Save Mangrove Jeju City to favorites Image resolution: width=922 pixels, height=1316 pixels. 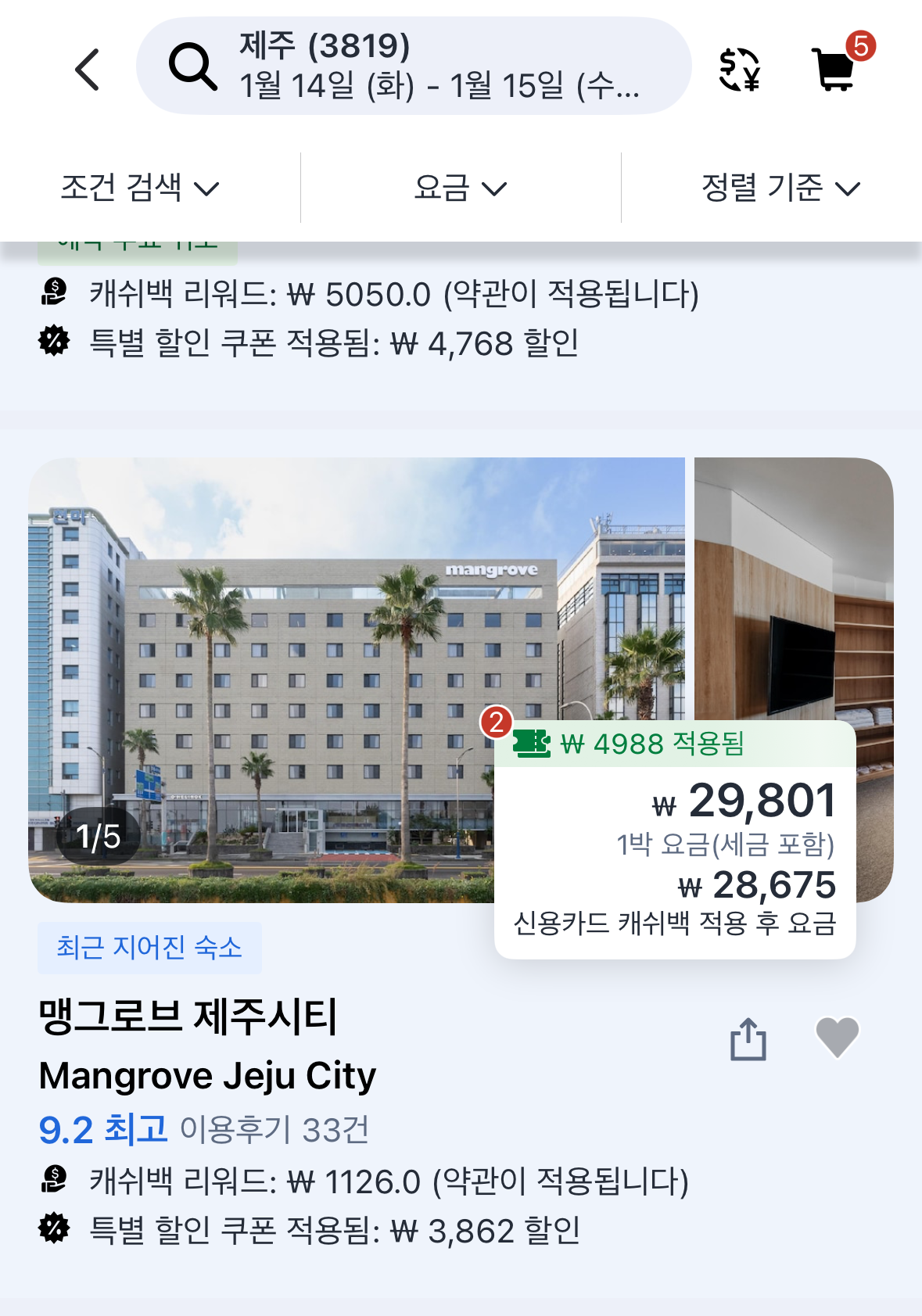[x=837, y=1037]
